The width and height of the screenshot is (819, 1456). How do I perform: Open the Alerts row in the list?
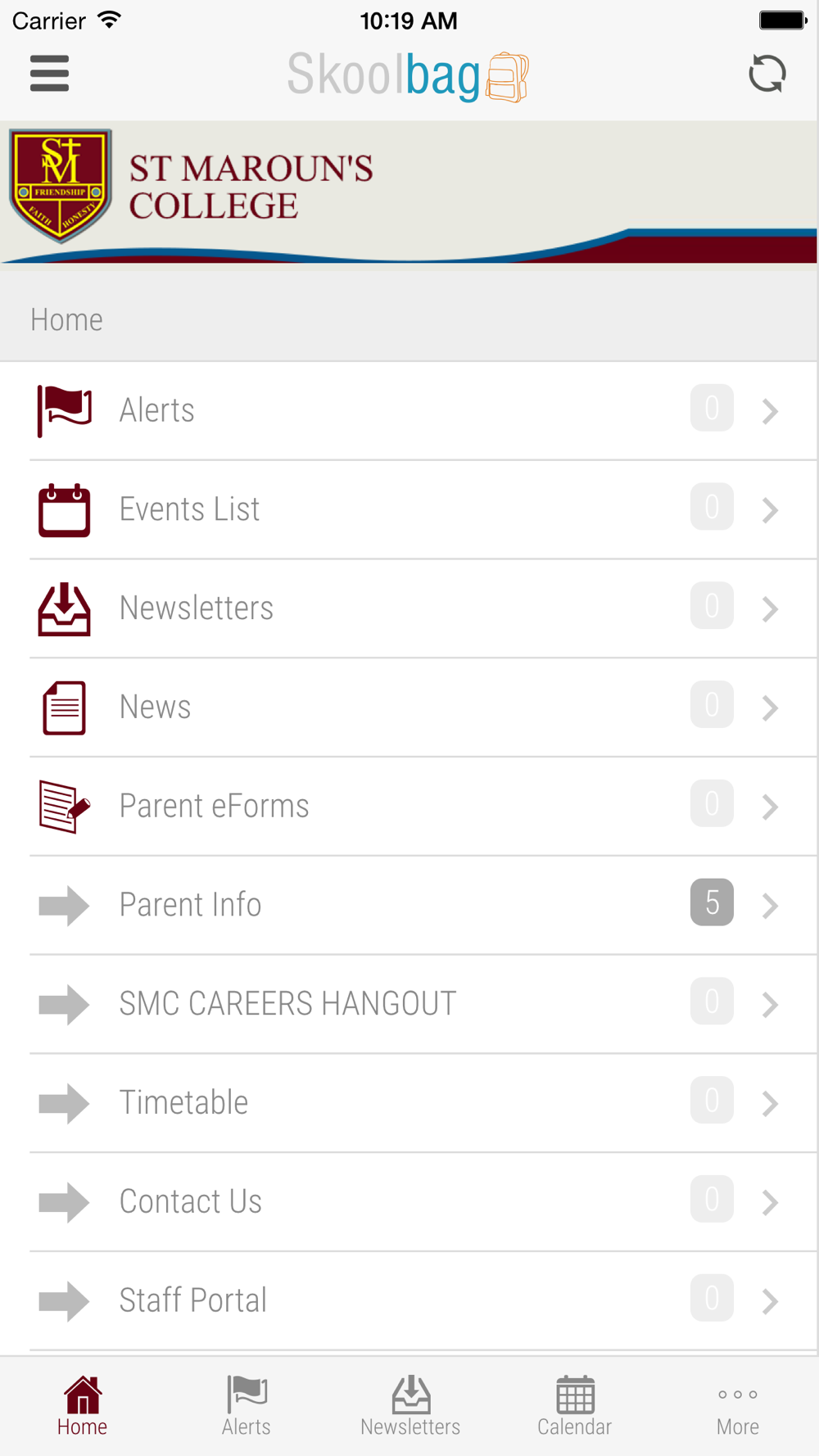409,410
